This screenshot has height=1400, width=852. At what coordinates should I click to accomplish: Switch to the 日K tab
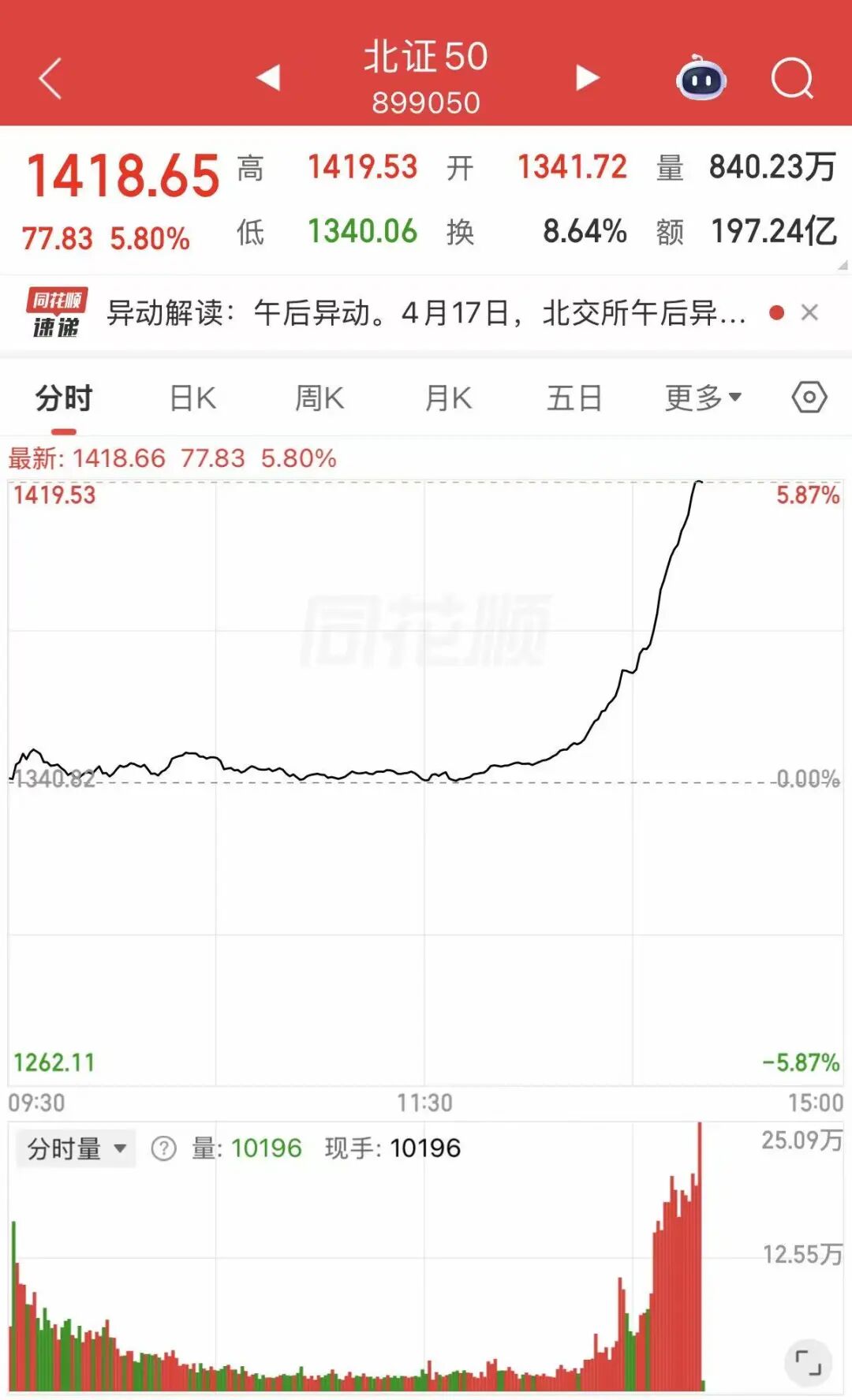(x=193, y=398)
